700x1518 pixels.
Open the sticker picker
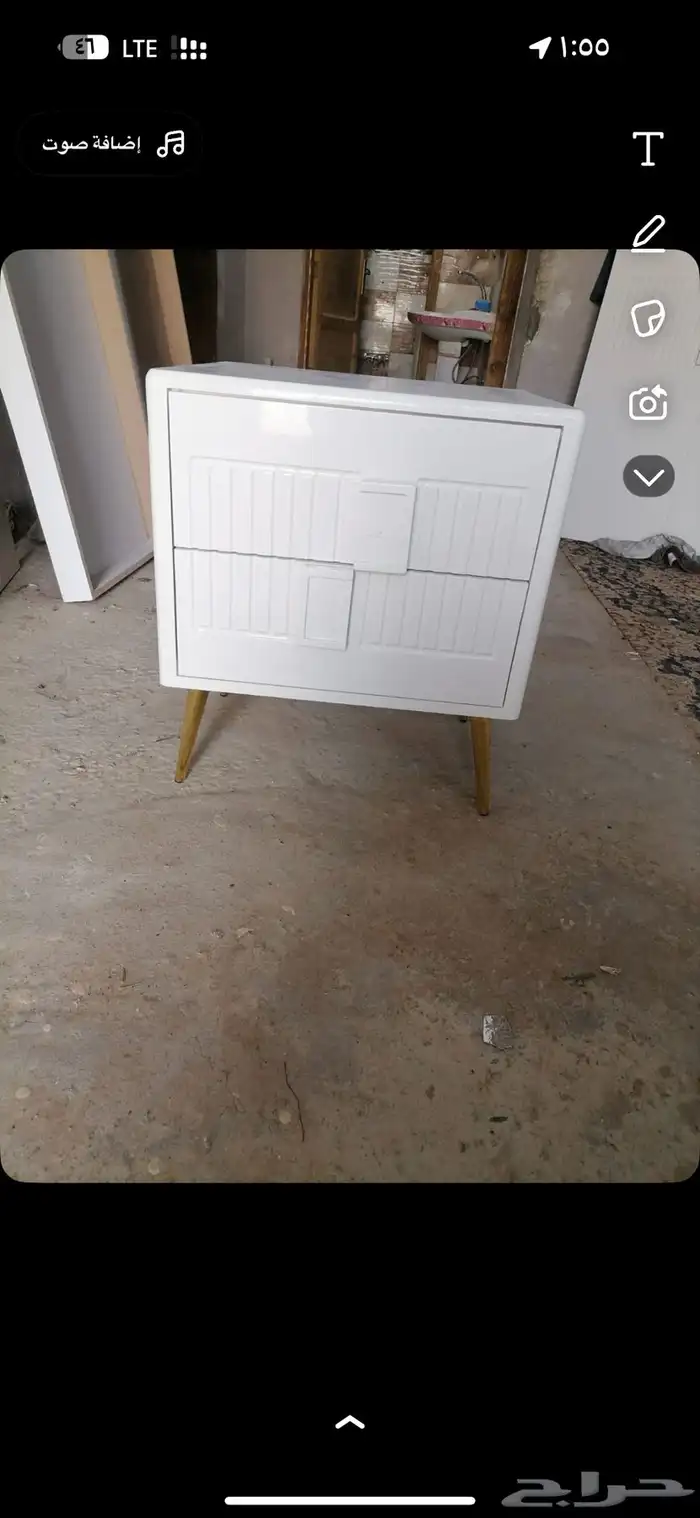click(648, 318)
